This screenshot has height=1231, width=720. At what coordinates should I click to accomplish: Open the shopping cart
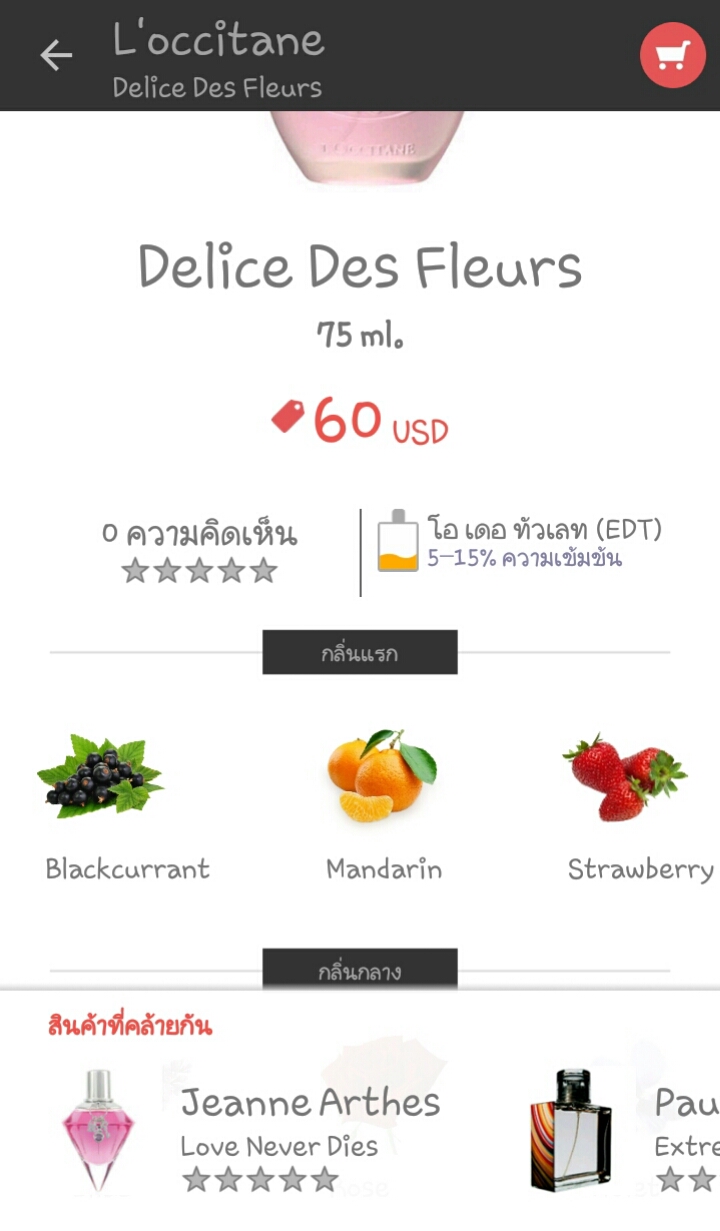(x=672, y=55)
